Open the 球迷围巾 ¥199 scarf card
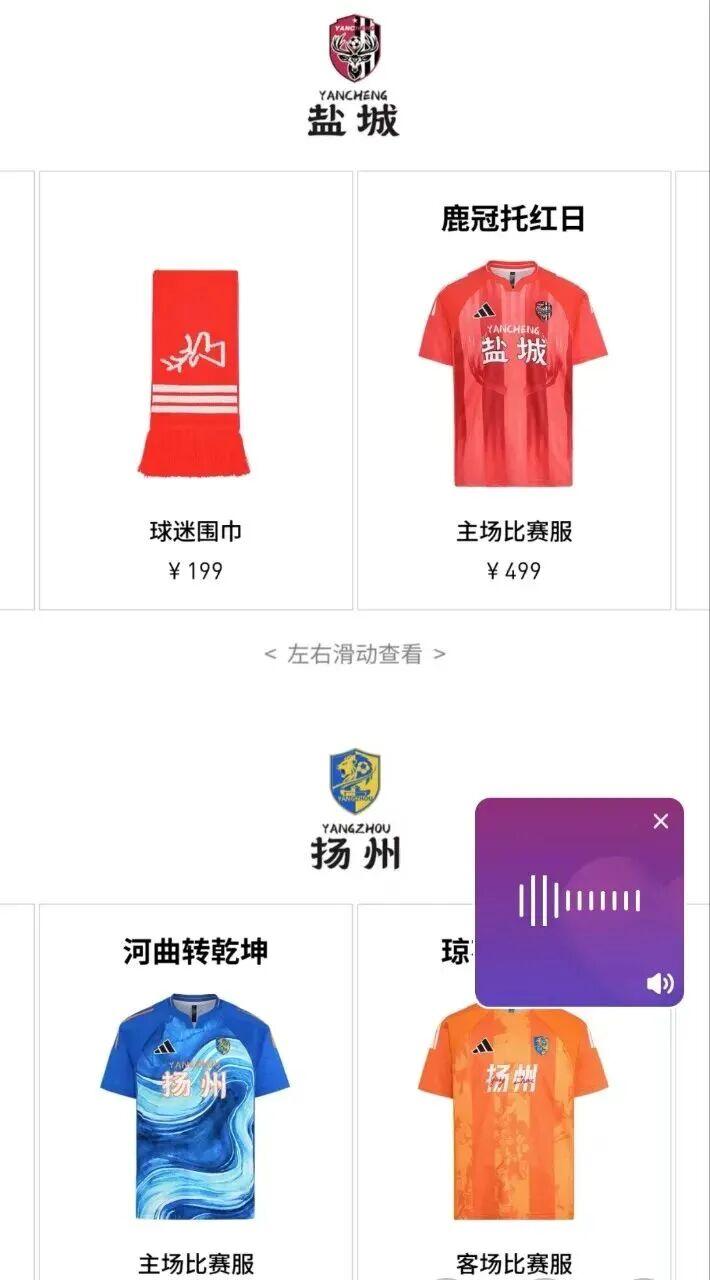This screenshot has width=710, height=1280. 196,390
